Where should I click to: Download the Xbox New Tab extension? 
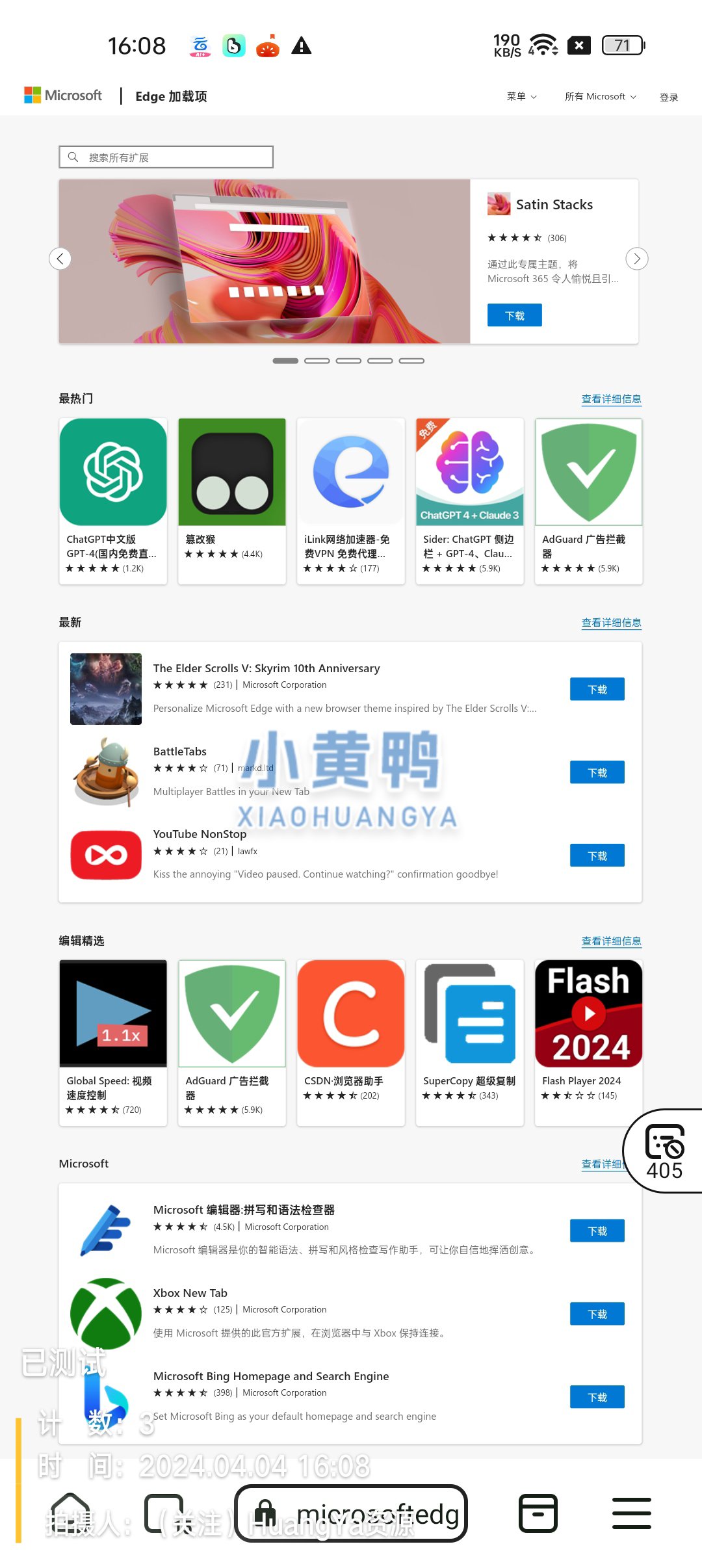(597, 1314)
